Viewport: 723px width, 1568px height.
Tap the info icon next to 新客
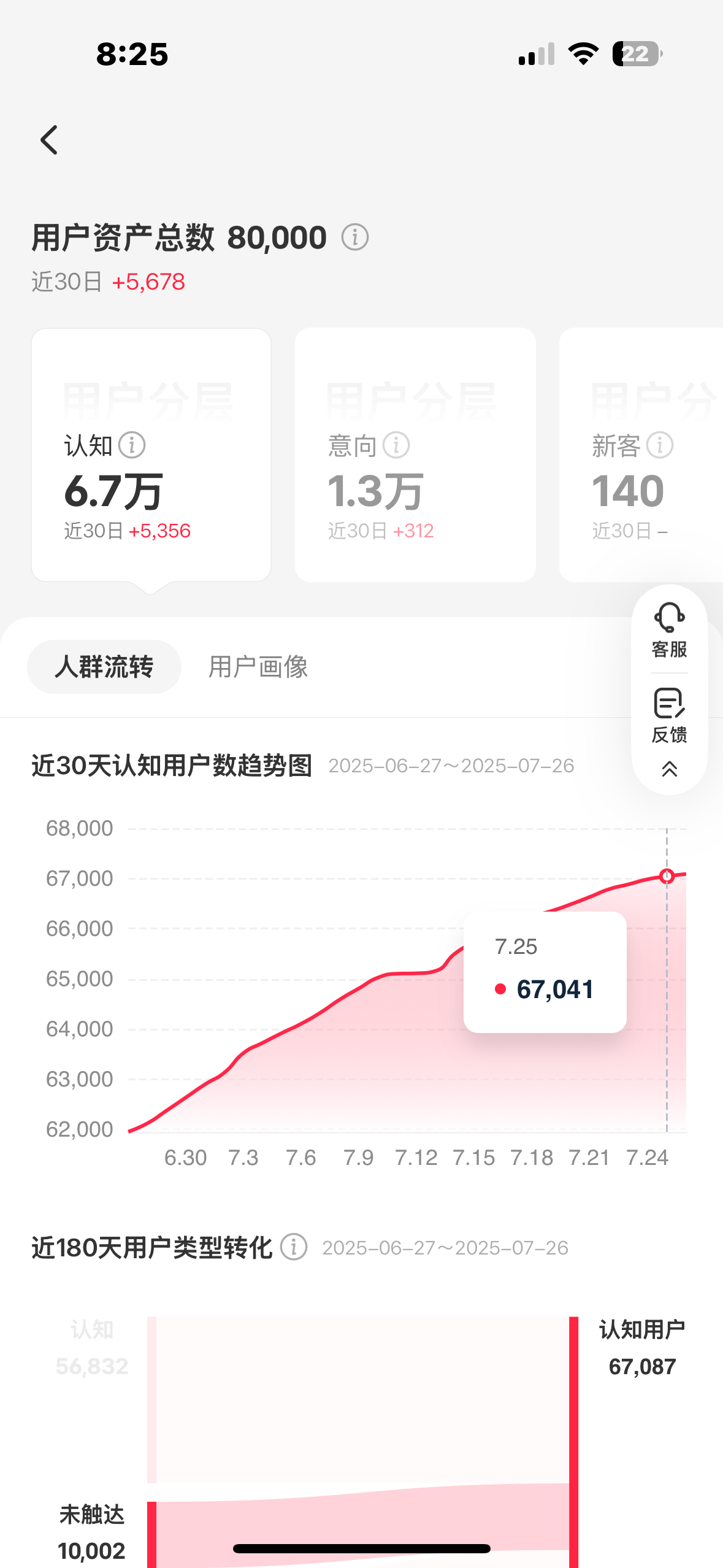[x=660, y=445]
